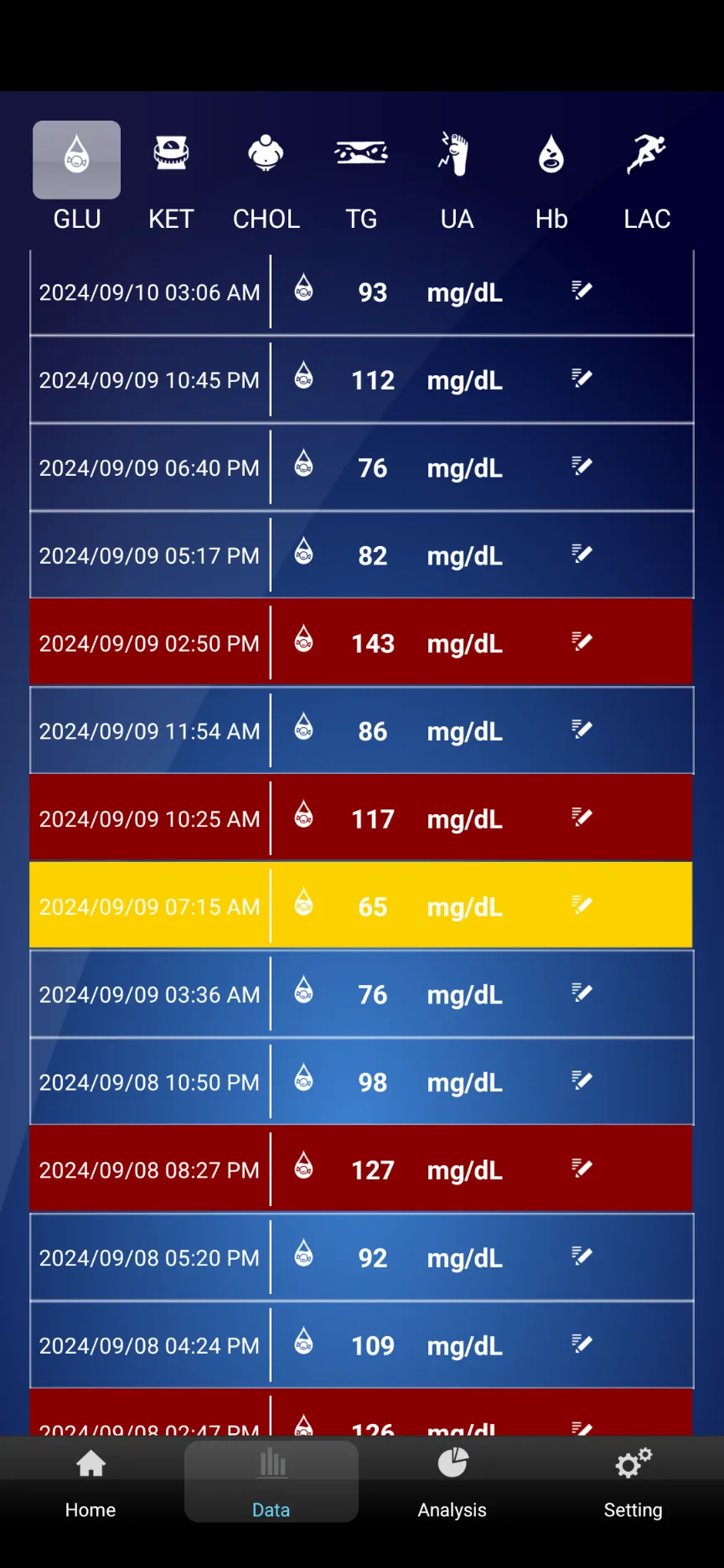724x1568 pixels.
Task: Edit the 109 mg/dL reading at 04:24 PM
Action: pos(582,1344)
